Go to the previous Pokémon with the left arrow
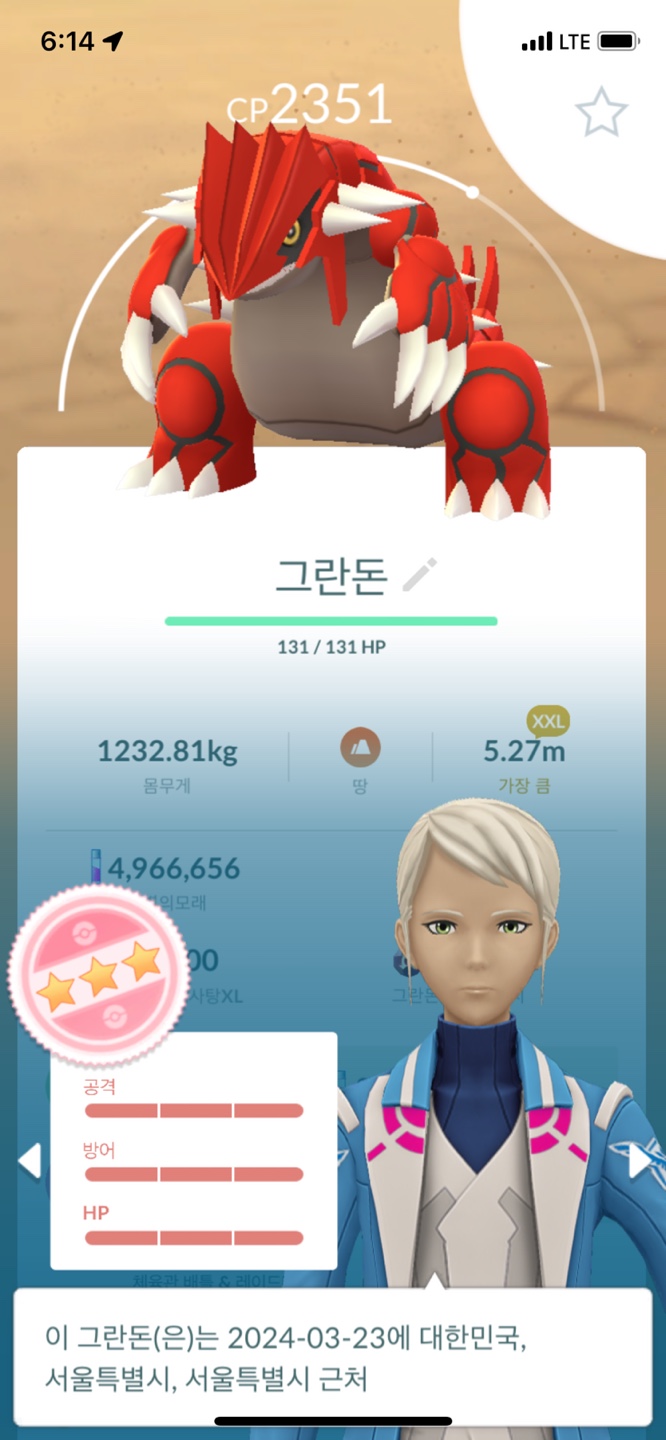The height and width of the screenshot is (1440, 666). coord(29,1161)
